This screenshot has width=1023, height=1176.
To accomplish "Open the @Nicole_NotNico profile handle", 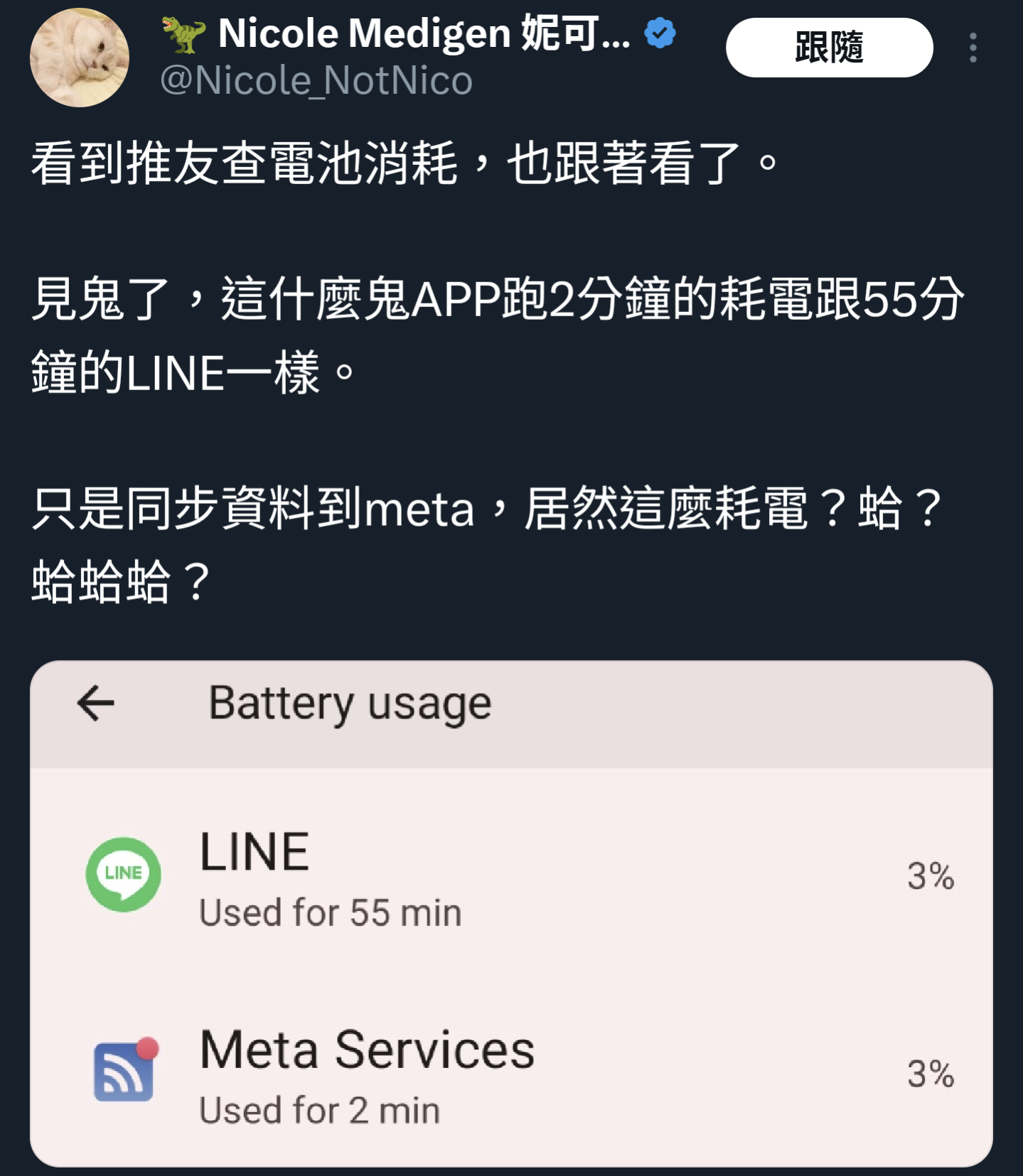I will pos(316,80).
